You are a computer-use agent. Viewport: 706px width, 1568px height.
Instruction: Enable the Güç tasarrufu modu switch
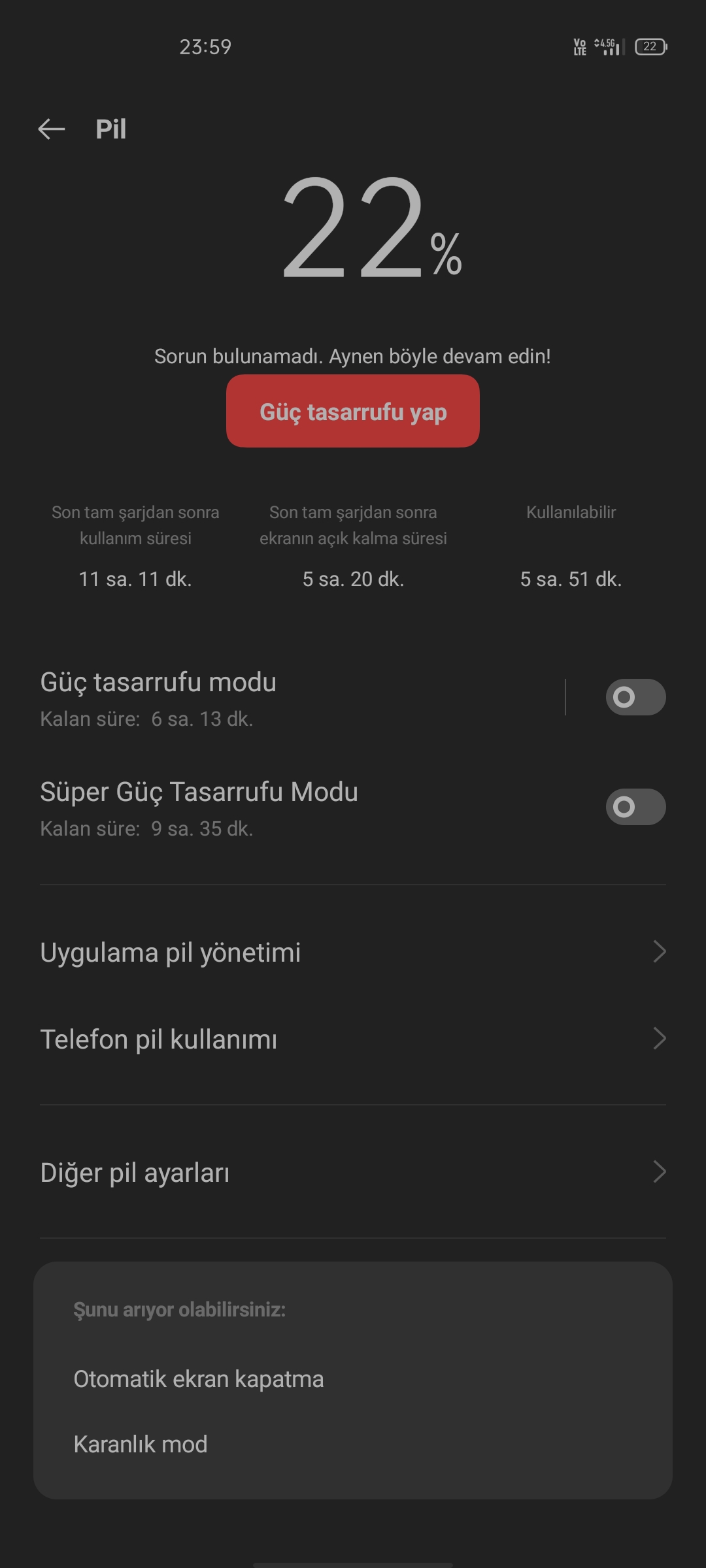point(635,697)
